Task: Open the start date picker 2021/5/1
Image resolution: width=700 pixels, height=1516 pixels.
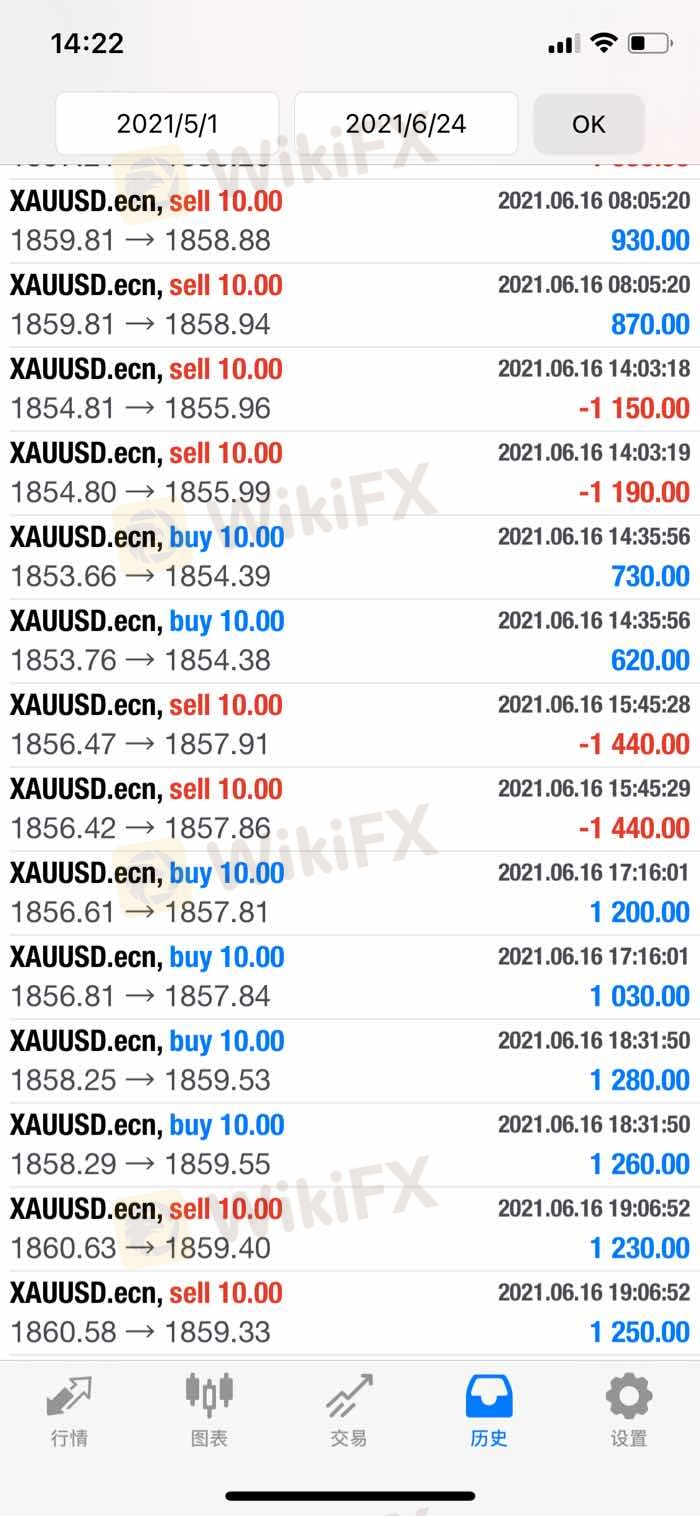Action: (167, 124)
